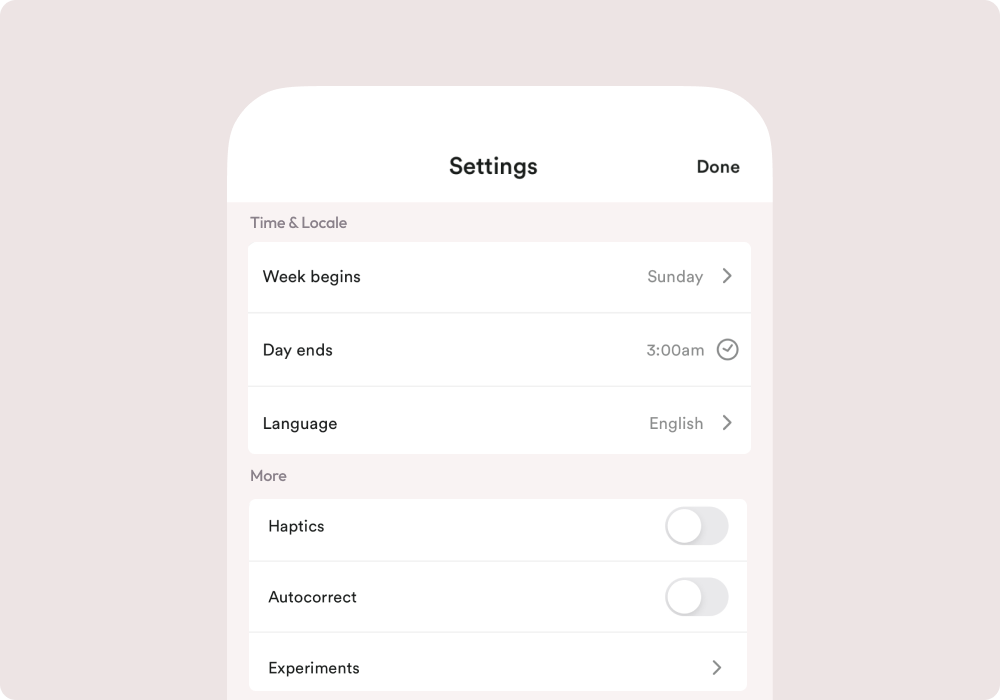Turn on the Haptics switch
The width and height of the screenshot is (1000, 700).
coord(696,526)
